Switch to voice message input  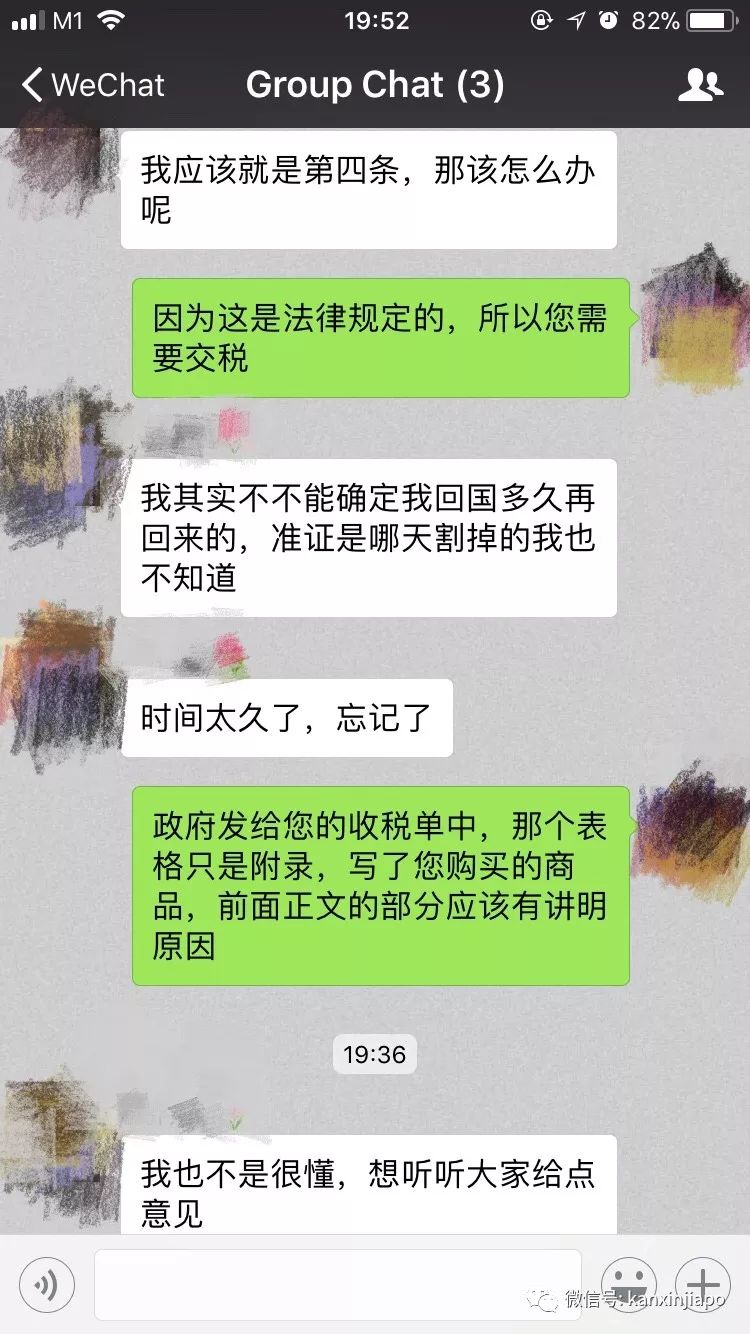pyautogui.click(x=46, y=1284)
